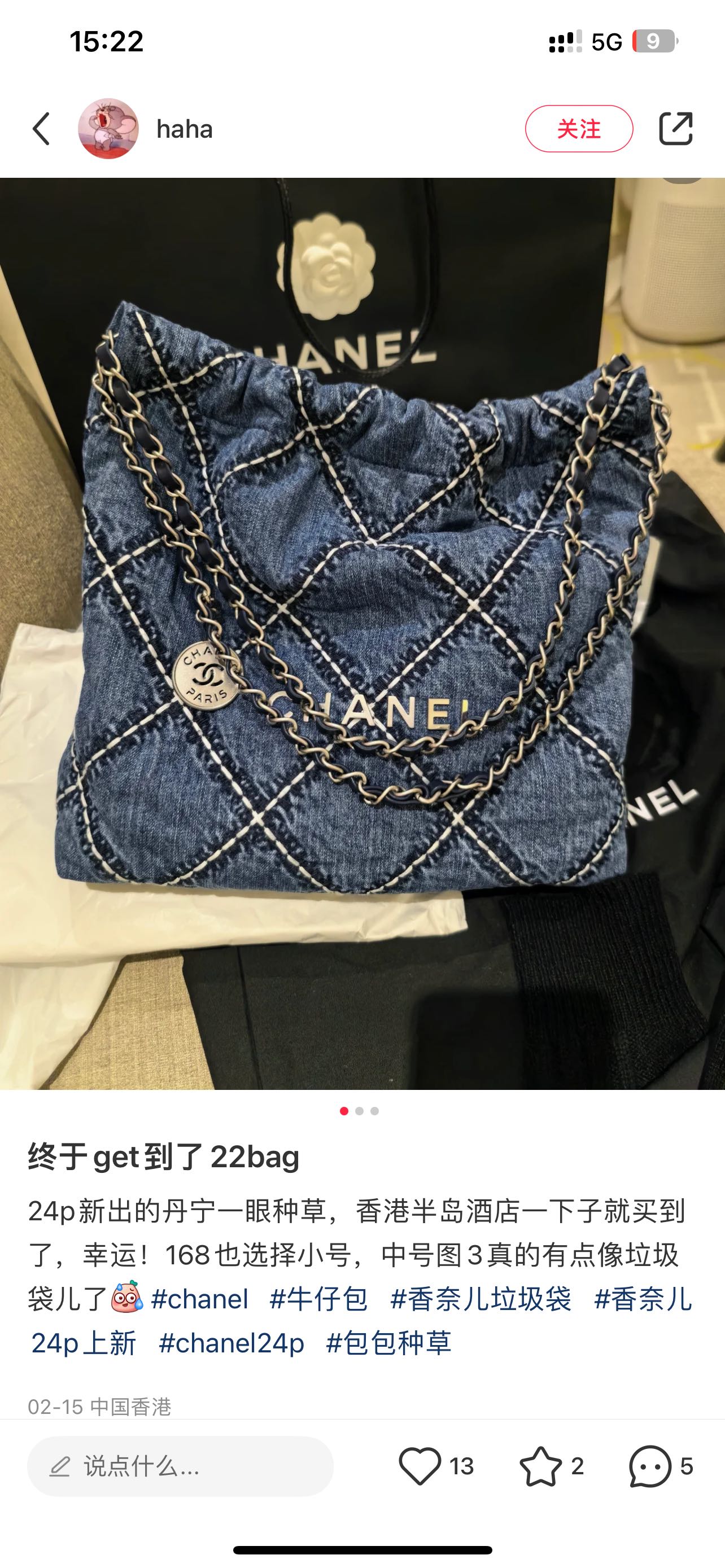This screenshot has height=1568, width=725.
Task: Open the #包包种草 hashtag
Action: coord(389,1343)
